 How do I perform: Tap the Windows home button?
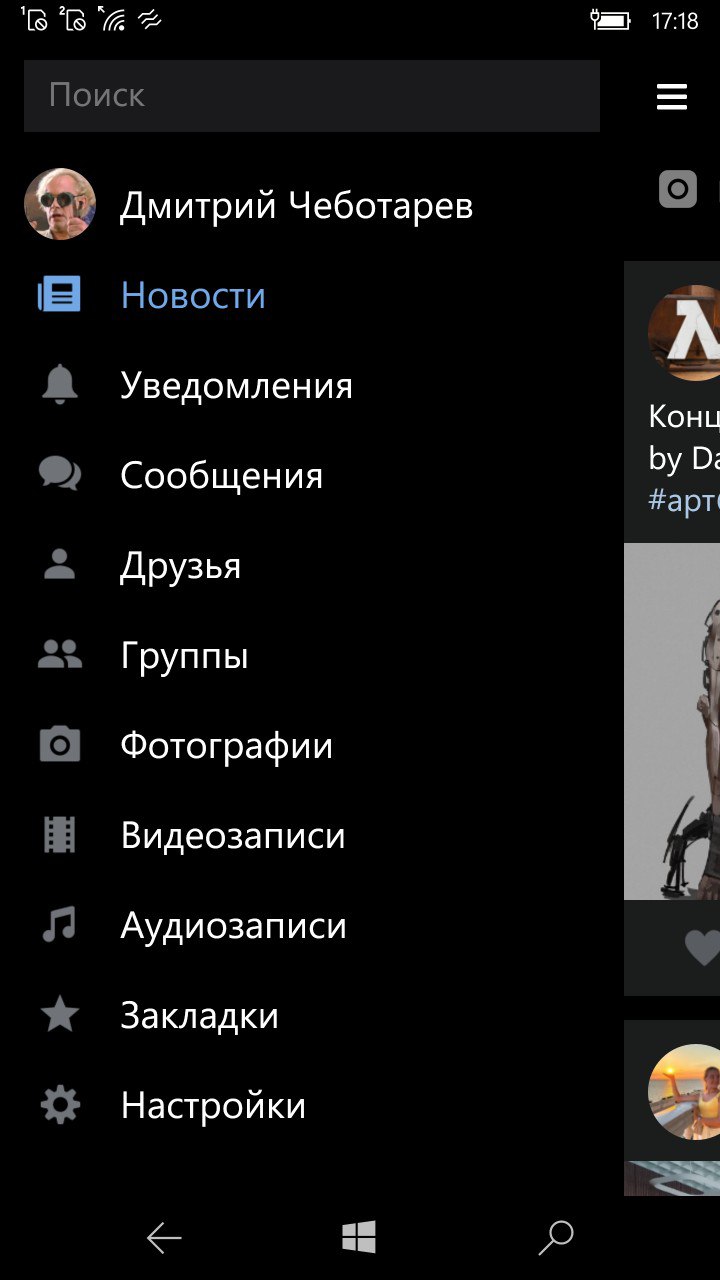[x=359, y=1238]
